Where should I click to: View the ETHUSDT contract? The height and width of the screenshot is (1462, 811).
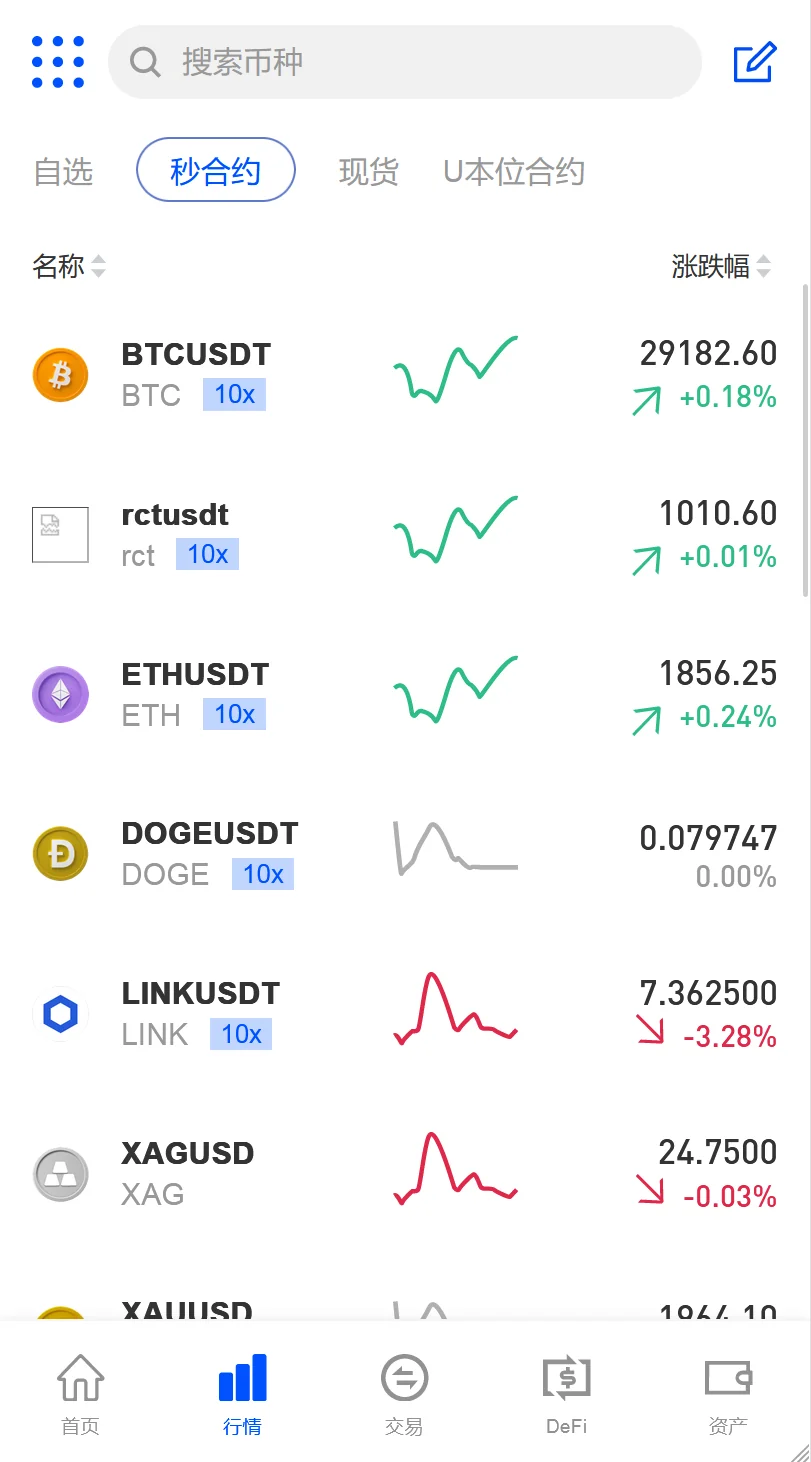pos(404,695)
